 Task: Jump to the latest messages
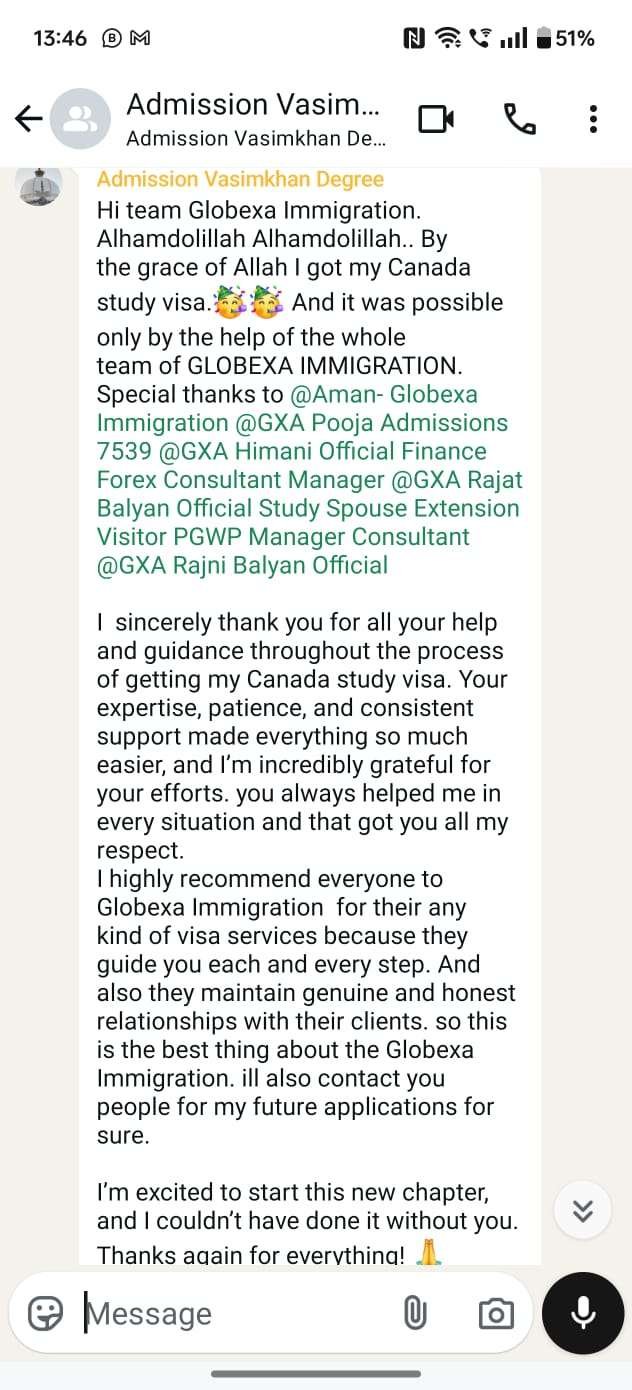582,1212
